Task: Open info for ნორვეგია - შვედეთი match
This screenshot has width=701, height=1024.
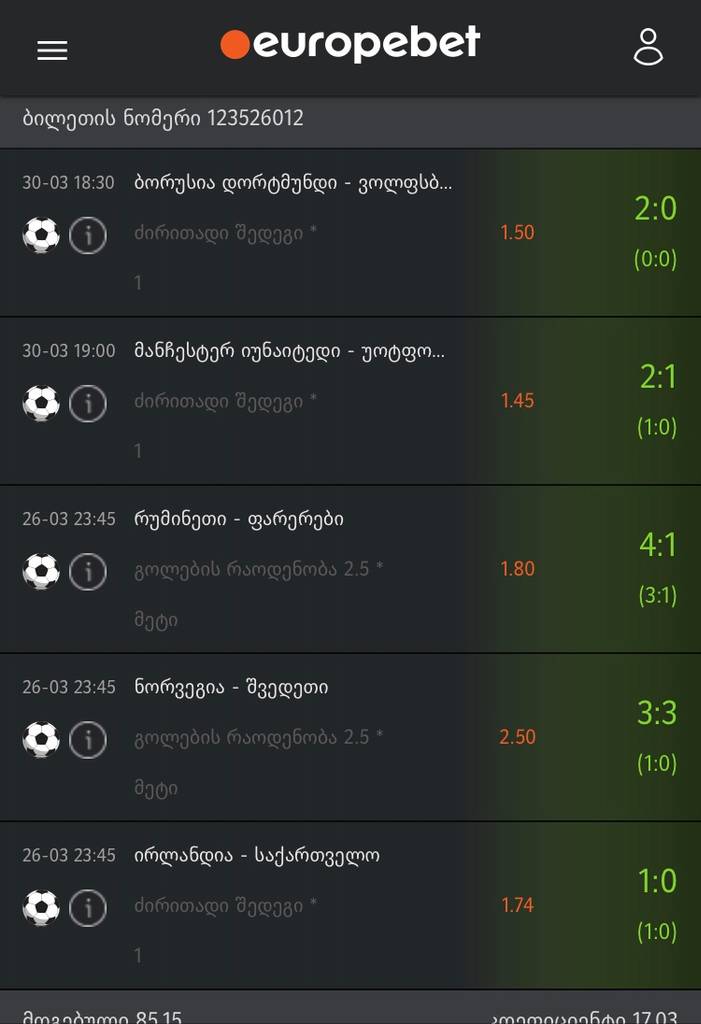Action: [x=88, y=740]
